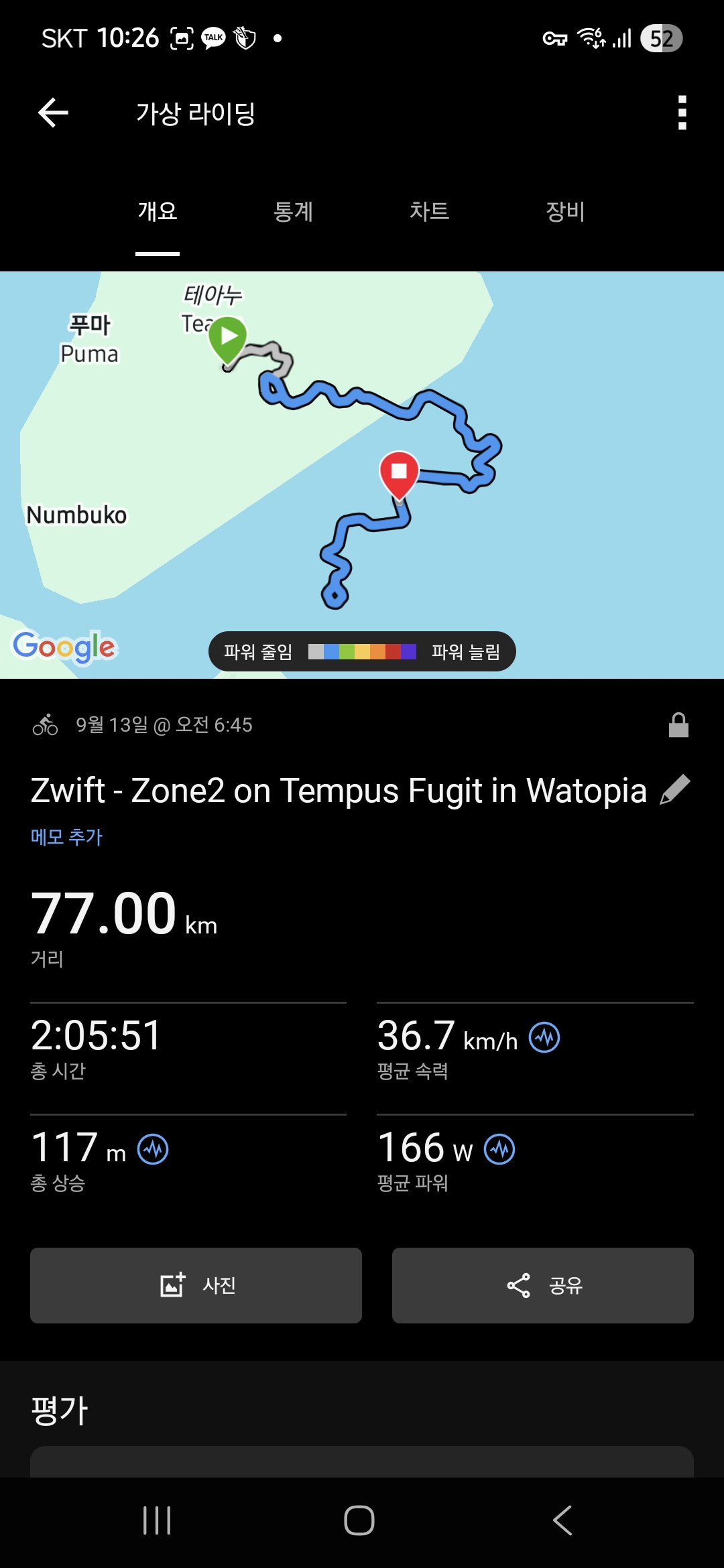Open the 장비 tab
The height and width of the screenshot is (1568, 724).
pyautogui.click(x=565, y=212)
